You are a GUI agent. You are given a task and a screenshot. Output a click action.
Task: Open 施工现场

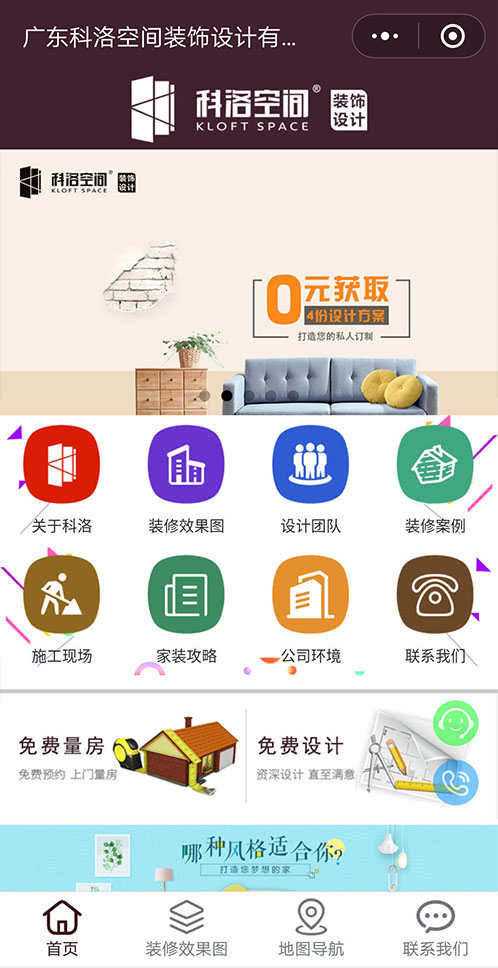point(62,609)
